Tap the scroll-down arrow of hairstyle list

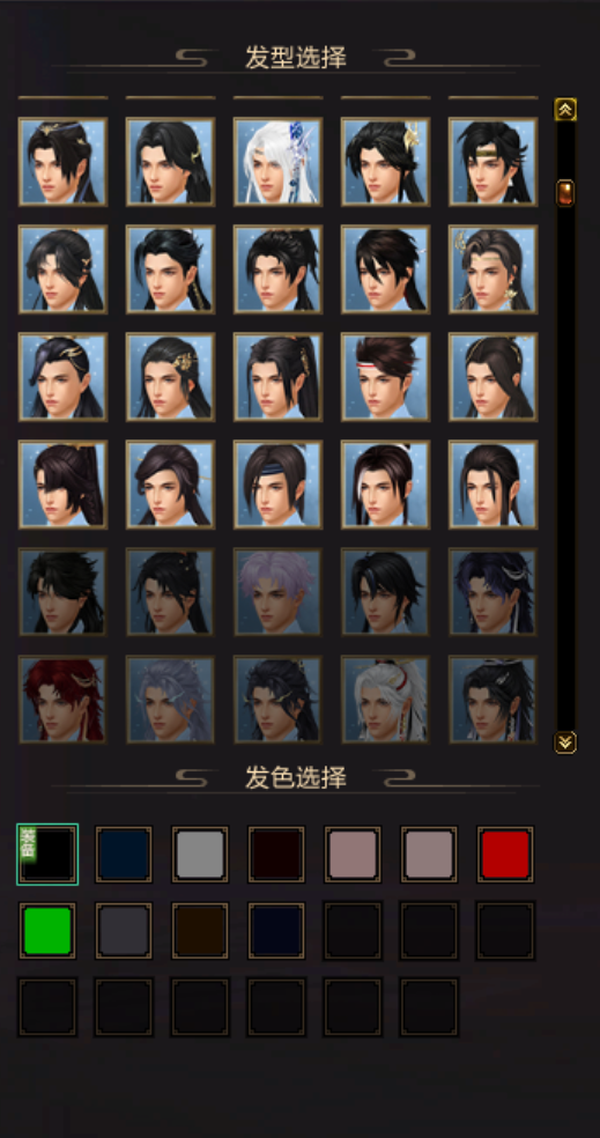pos(565,742)
